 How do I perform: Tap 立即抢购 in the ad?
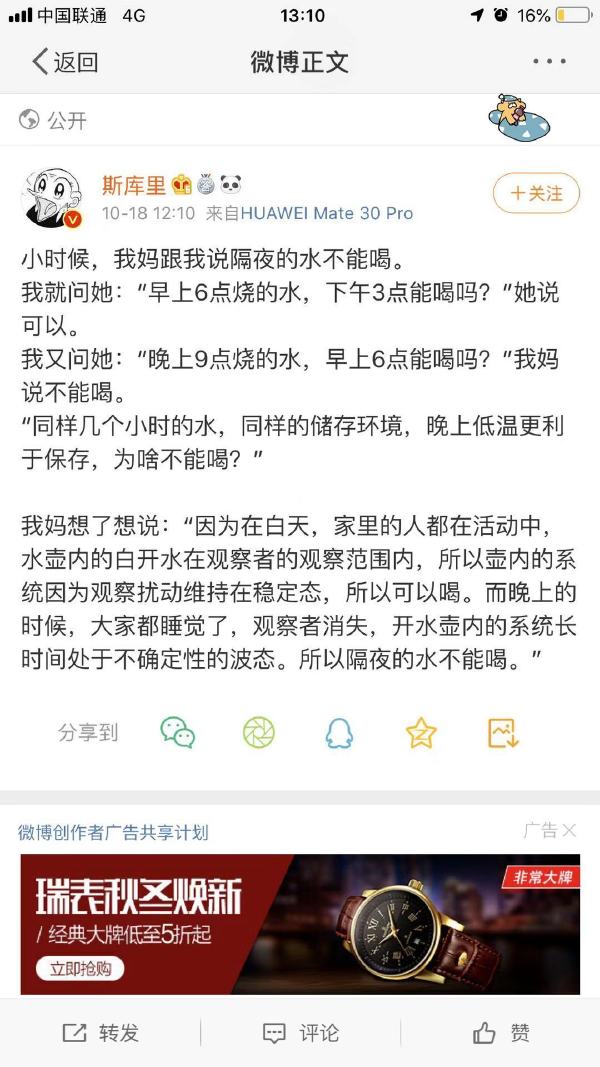(80, 968)
